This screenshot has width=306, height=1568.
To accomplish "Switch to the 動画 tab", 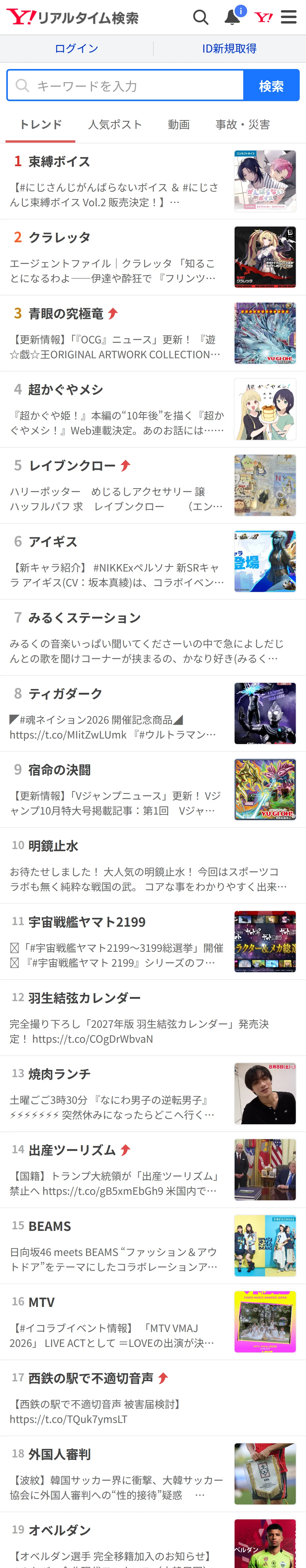I will pyautogui.click(x=179, y=125).
